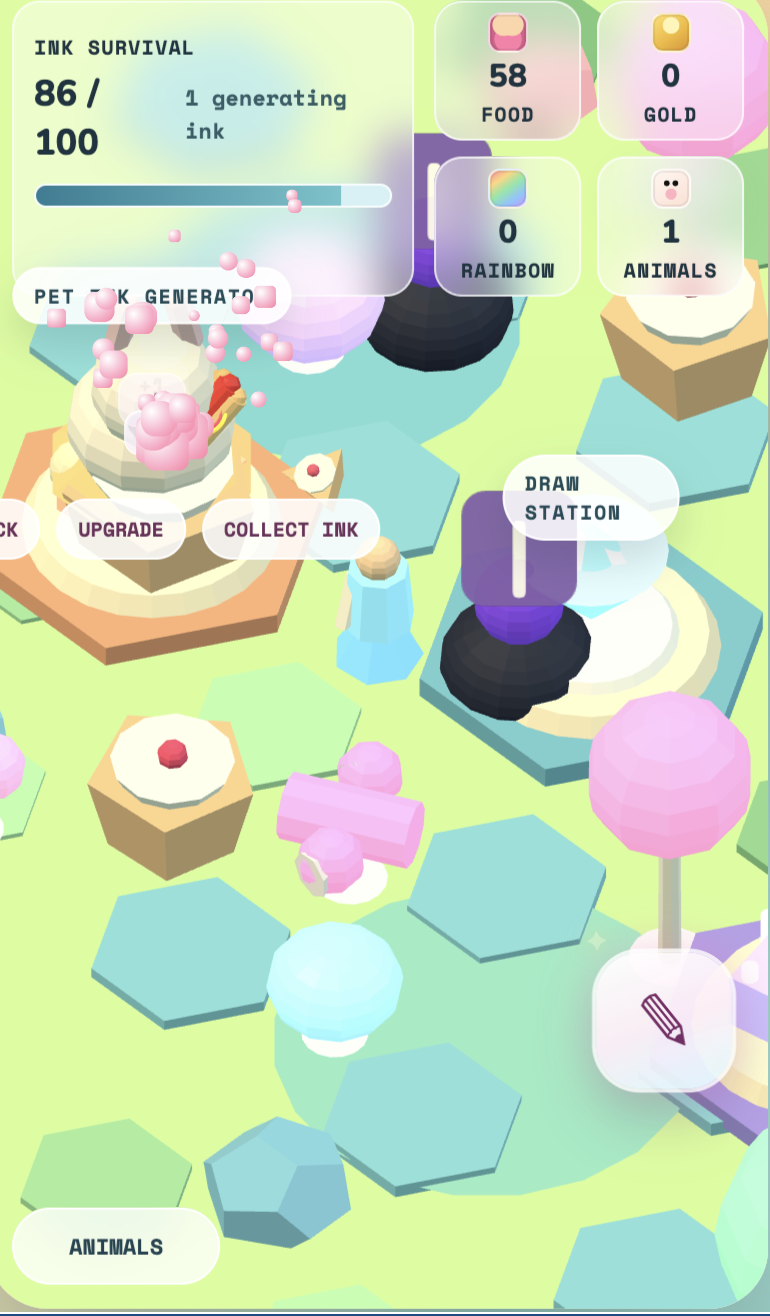Open the Animals panel

116,1246
